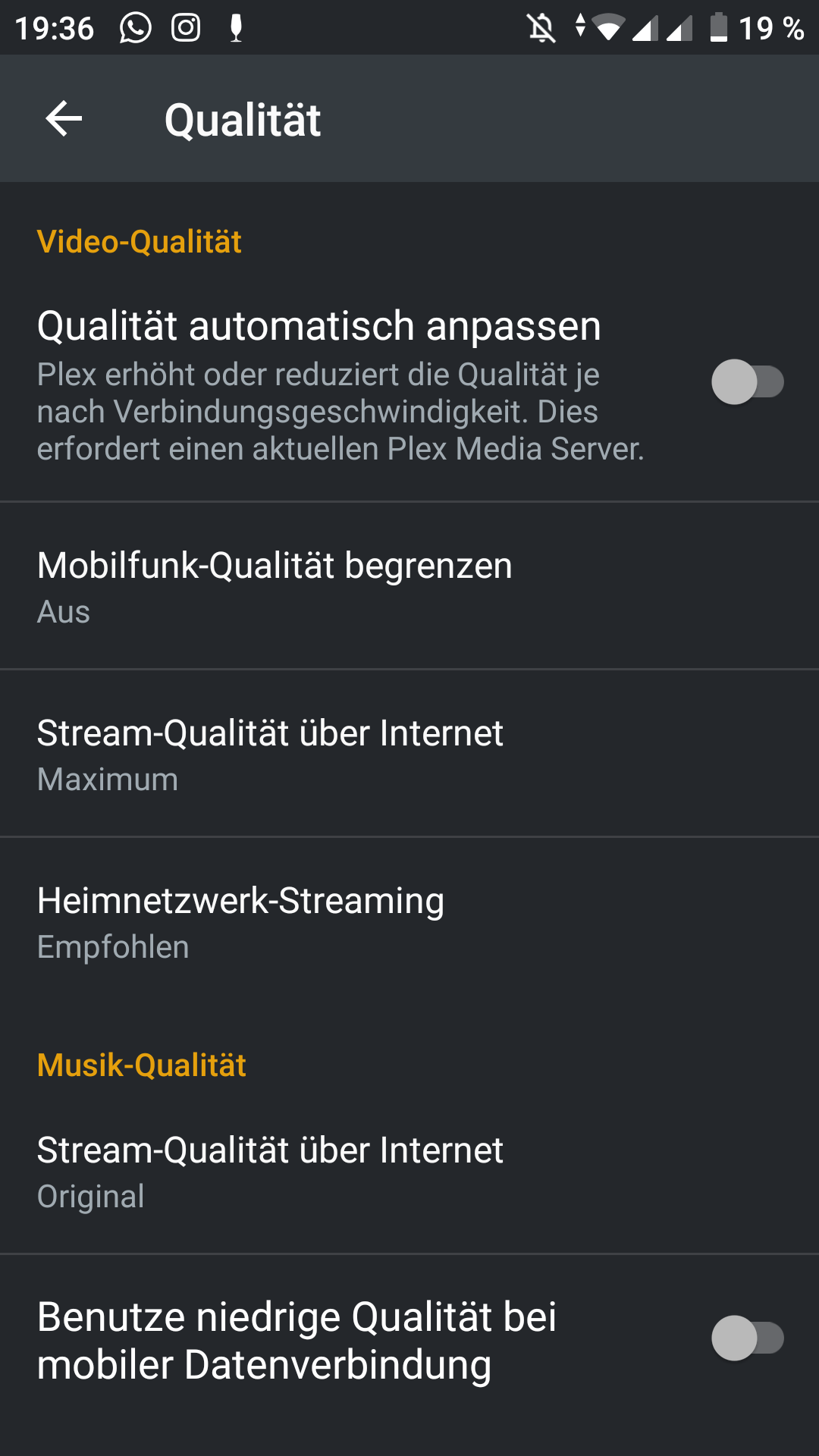Tap the mobile signal strength icon

[x=643, y=27]
